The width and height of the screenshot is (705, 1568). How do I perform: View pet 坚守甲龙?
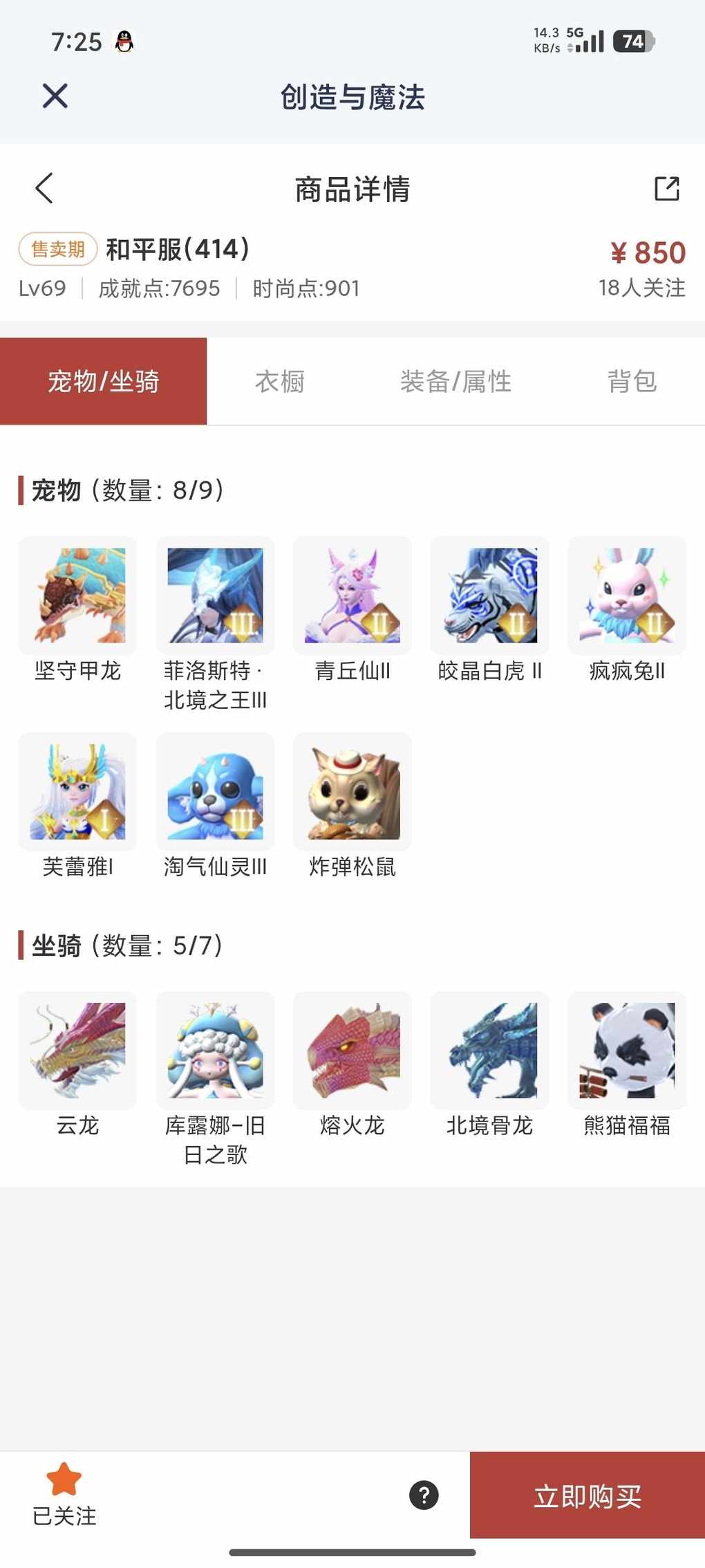[x=77, y=596]
